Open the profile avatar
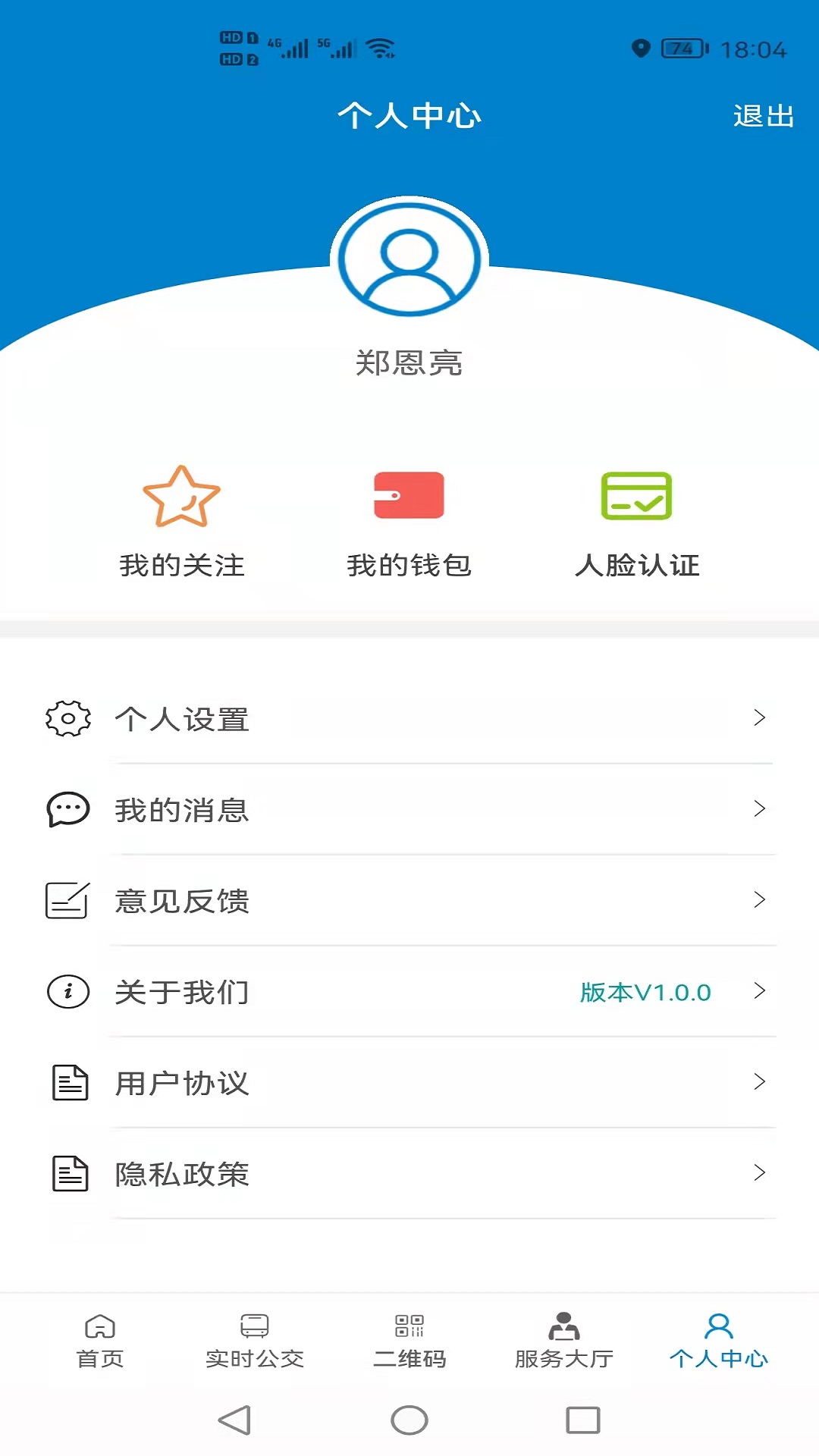 coord(409,260)
